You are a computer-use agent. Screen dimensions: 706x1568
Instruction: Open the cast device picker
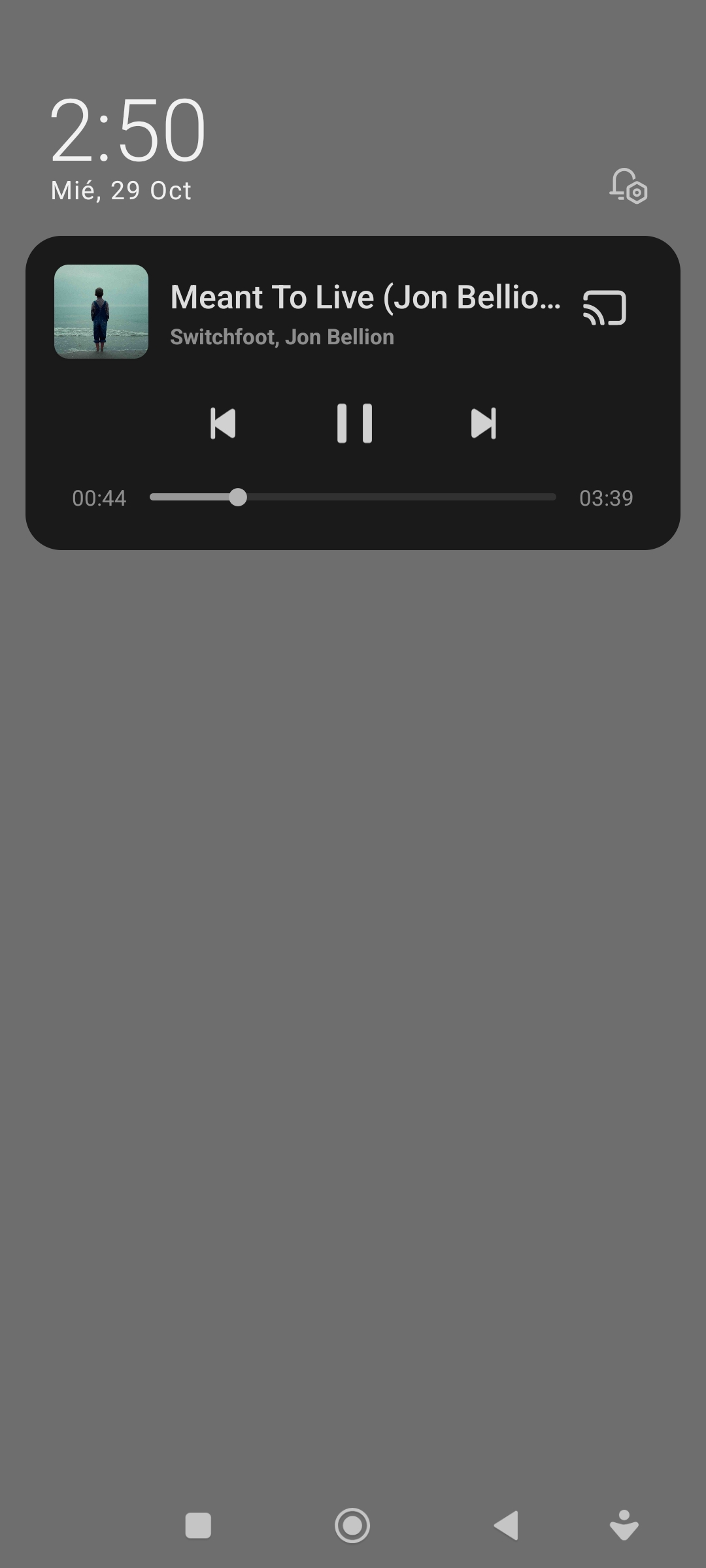[x=605, y=308]
